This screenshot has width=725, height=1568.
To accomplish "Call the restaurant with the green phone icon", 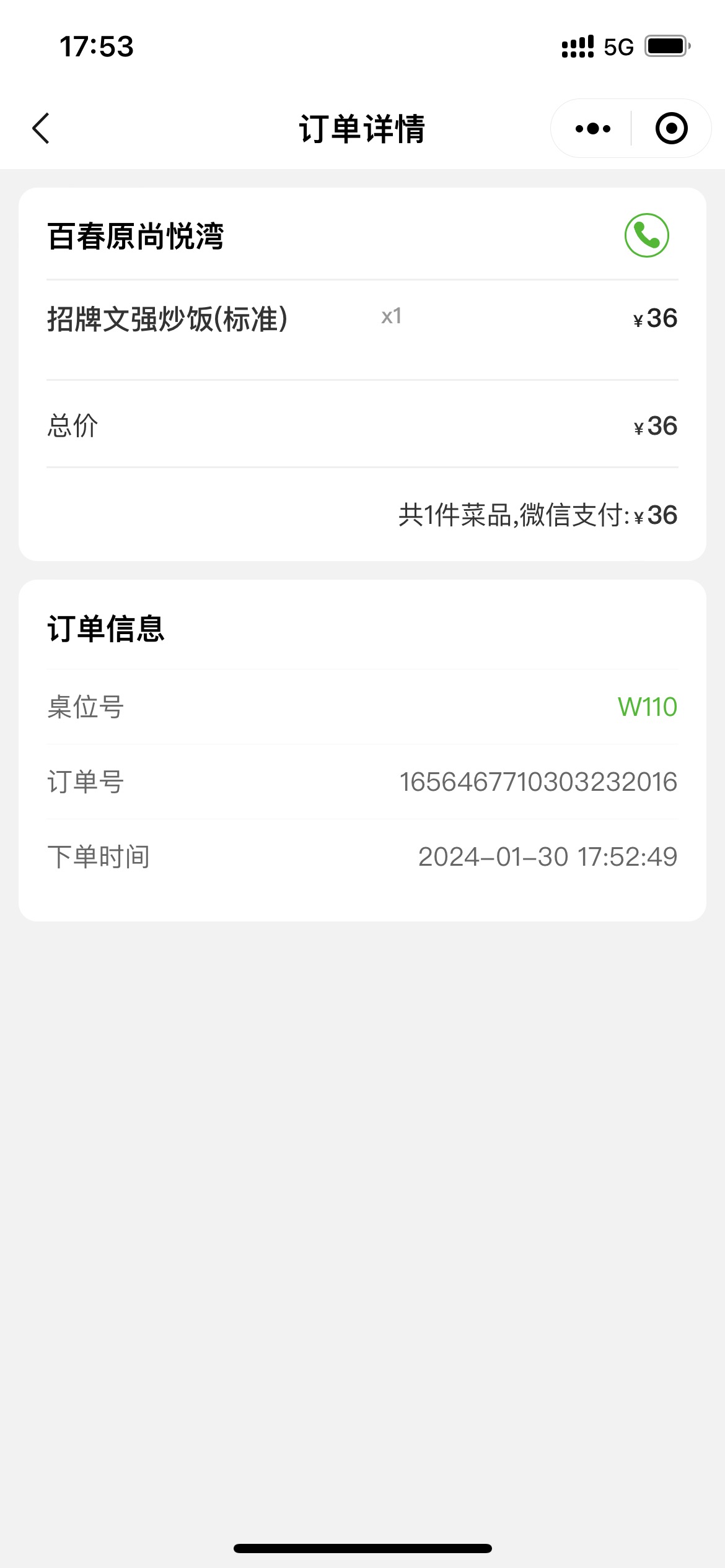I will (x=646, y=235).
